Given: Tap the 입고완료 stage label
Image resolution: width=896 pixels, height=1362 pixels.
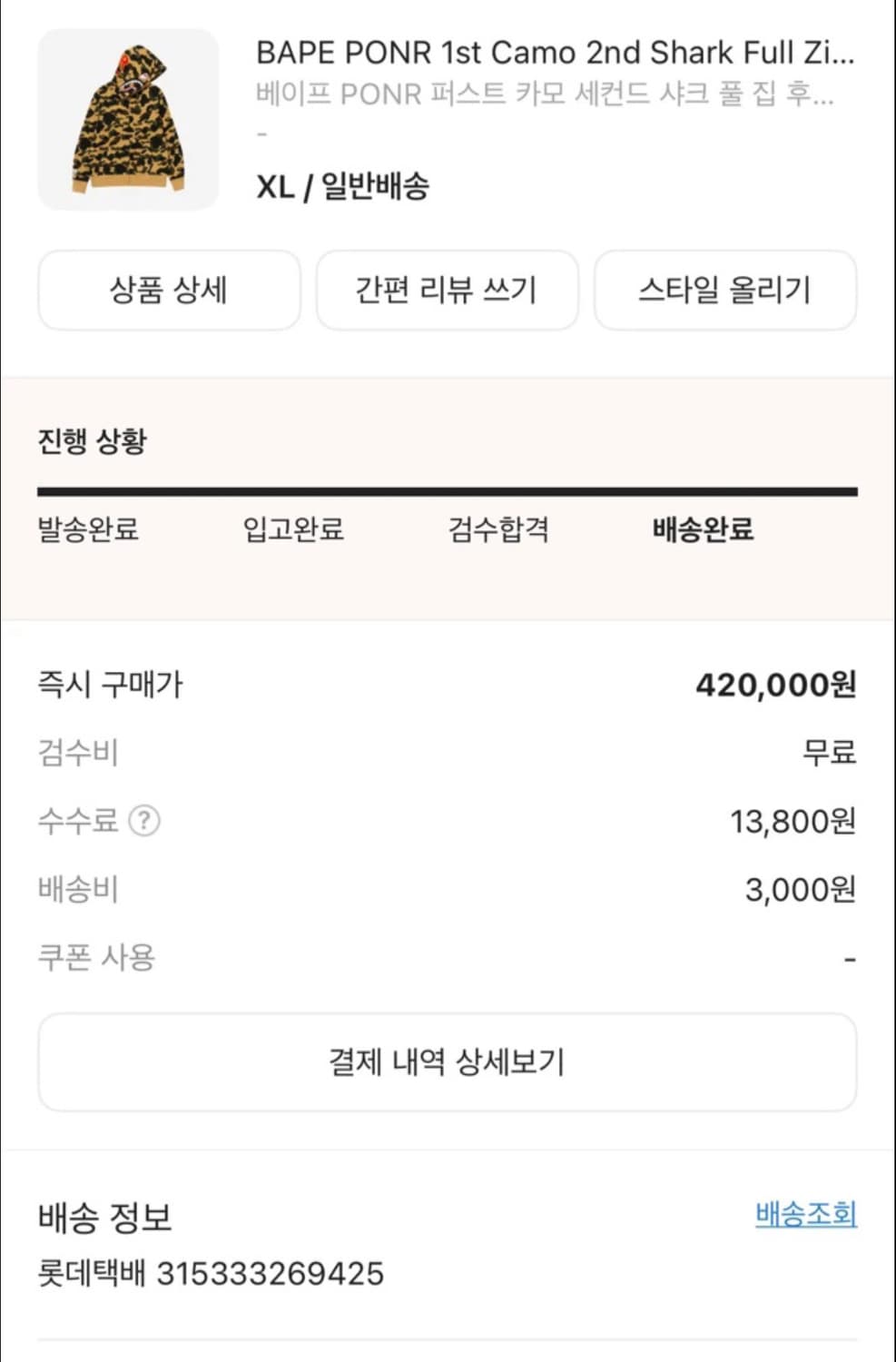Looking at the screenshot, I should tap(292, 529).
